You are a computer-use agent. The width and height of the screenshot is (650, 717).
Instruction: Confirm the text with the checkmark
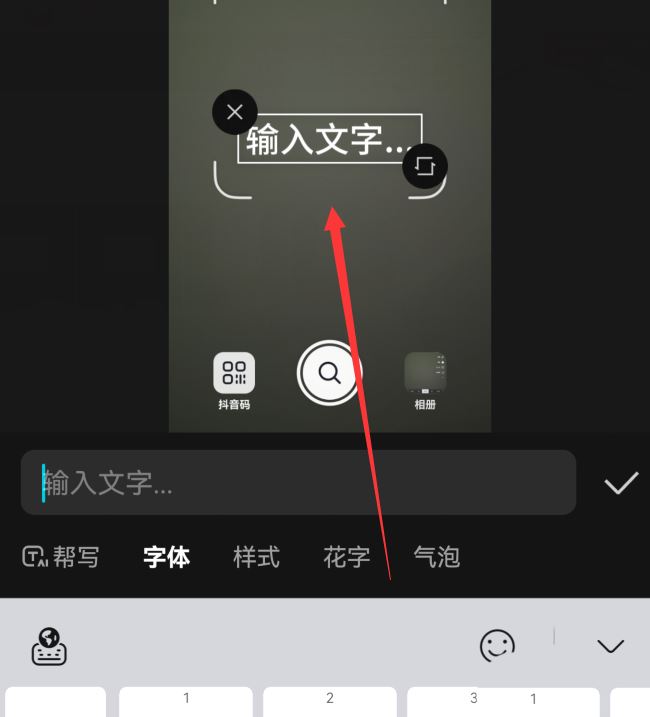tap(620, 484)
